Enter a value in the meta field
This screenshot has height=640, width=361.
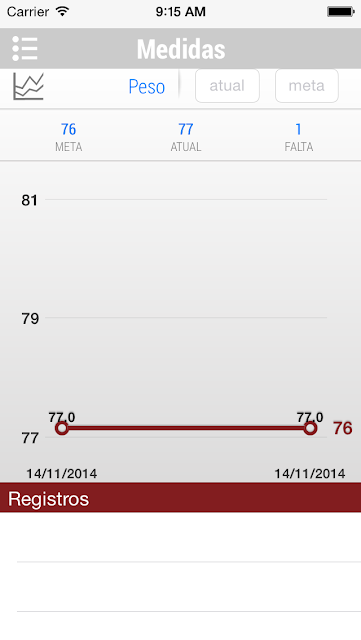click(307, 86)
